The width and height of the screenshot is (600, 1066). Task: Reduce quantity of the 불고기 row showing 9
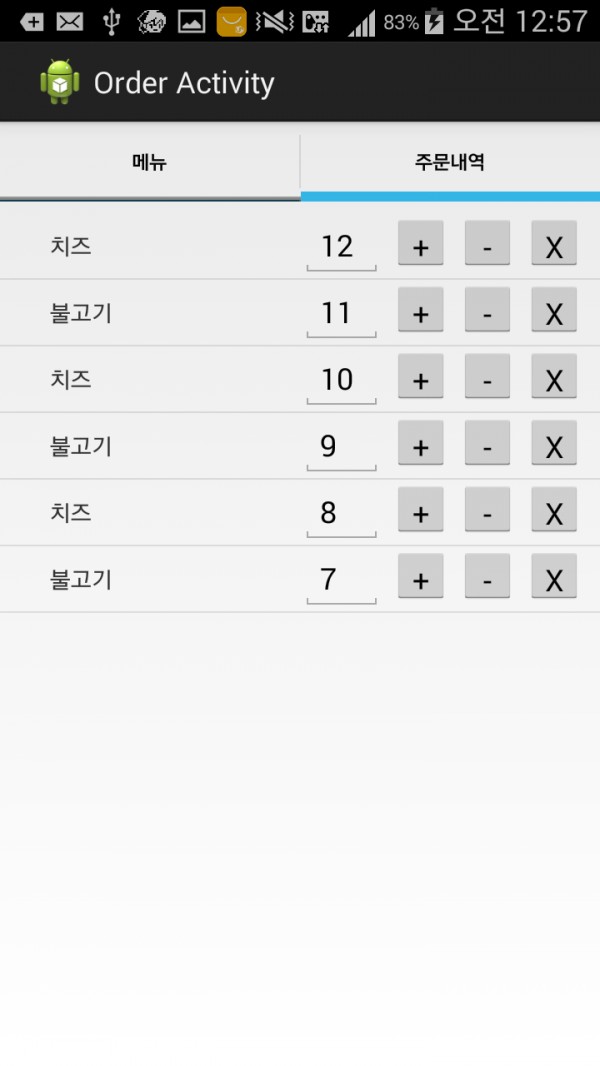pos(487,443)
